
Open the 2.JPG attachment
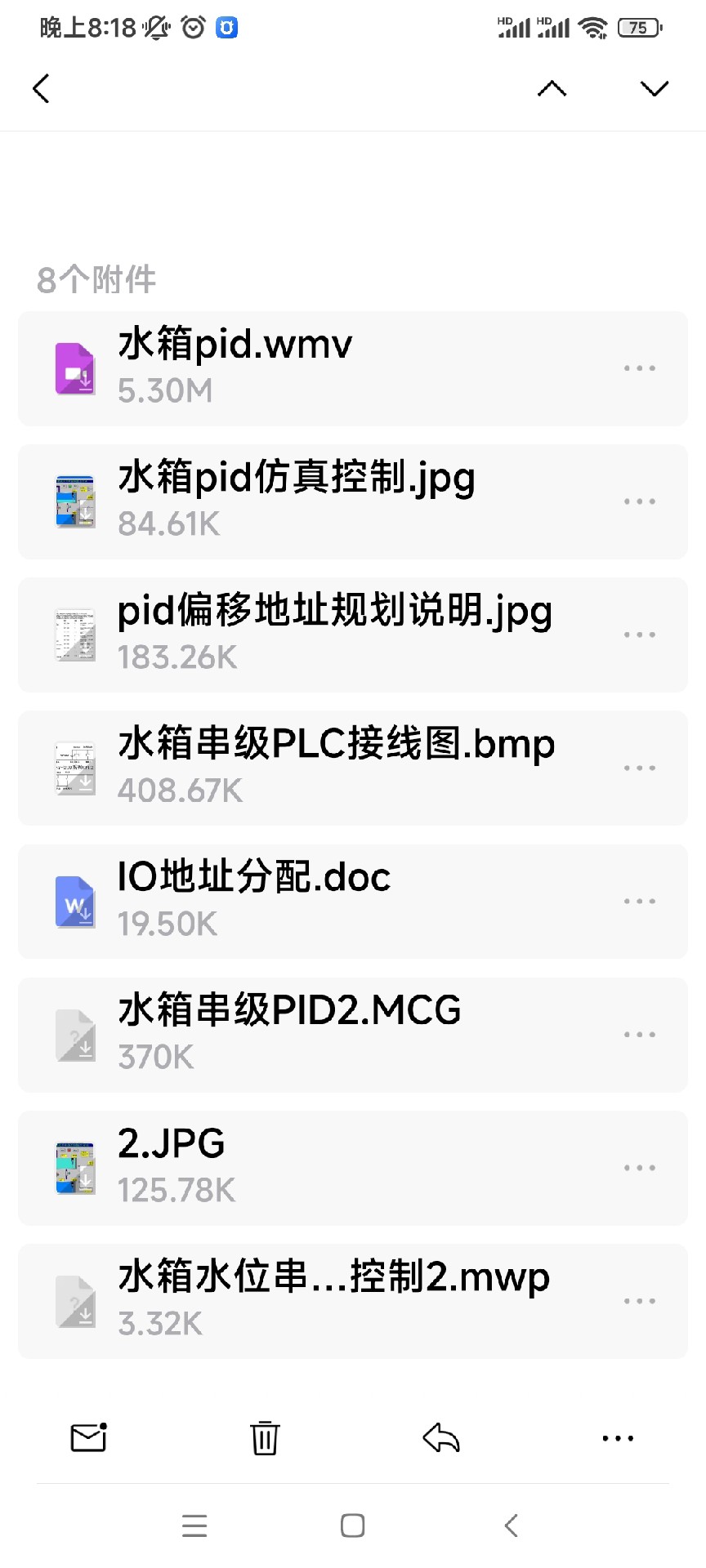pos(327,1167)
